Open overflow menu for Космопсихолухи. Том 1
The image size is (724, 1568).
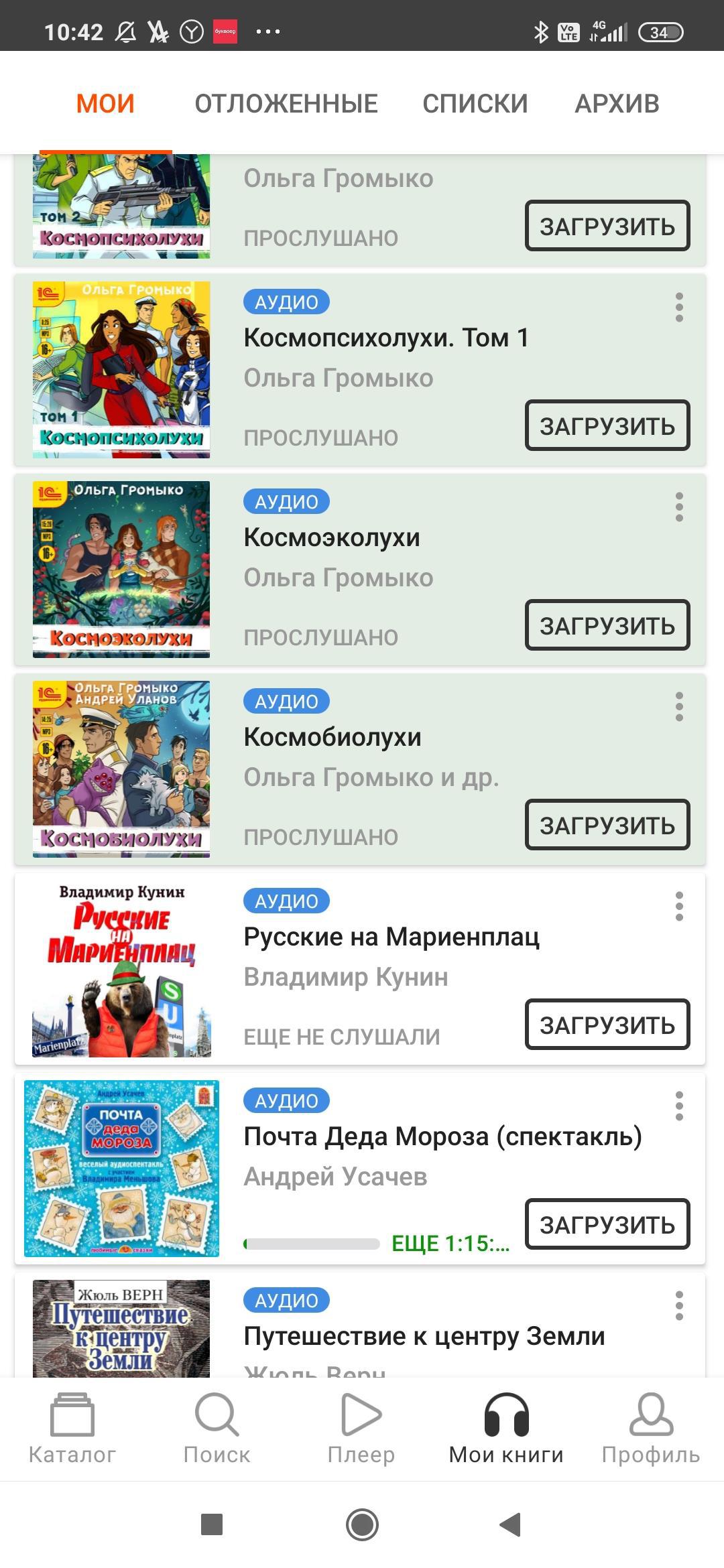click(x=679, y=308)
